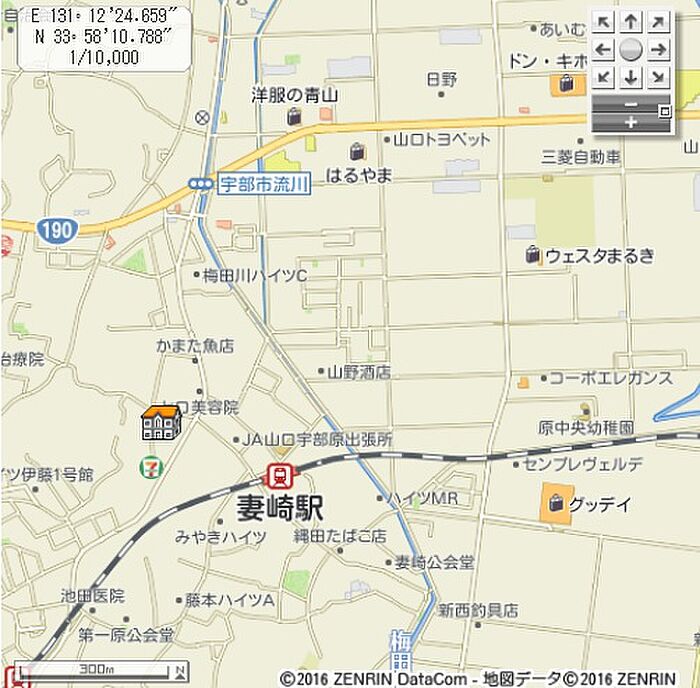The image size is (700, 688).
Task: Pan the map west with the left arrow
Action: tap(604, 50)
